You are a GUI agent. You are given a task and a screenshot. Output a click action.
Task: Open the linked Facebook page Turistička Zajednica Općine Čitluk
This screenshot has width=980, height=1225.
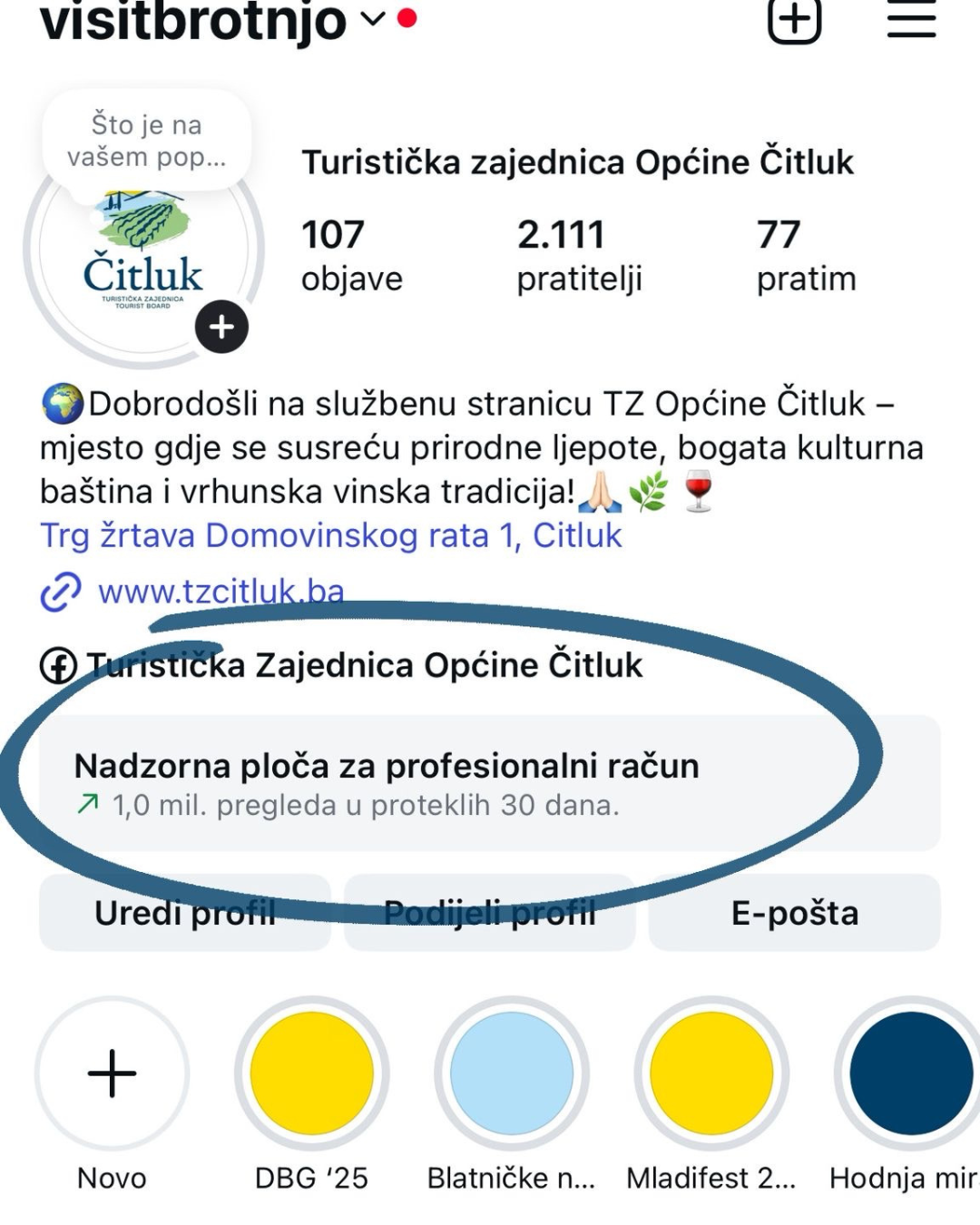pos(363,665)
